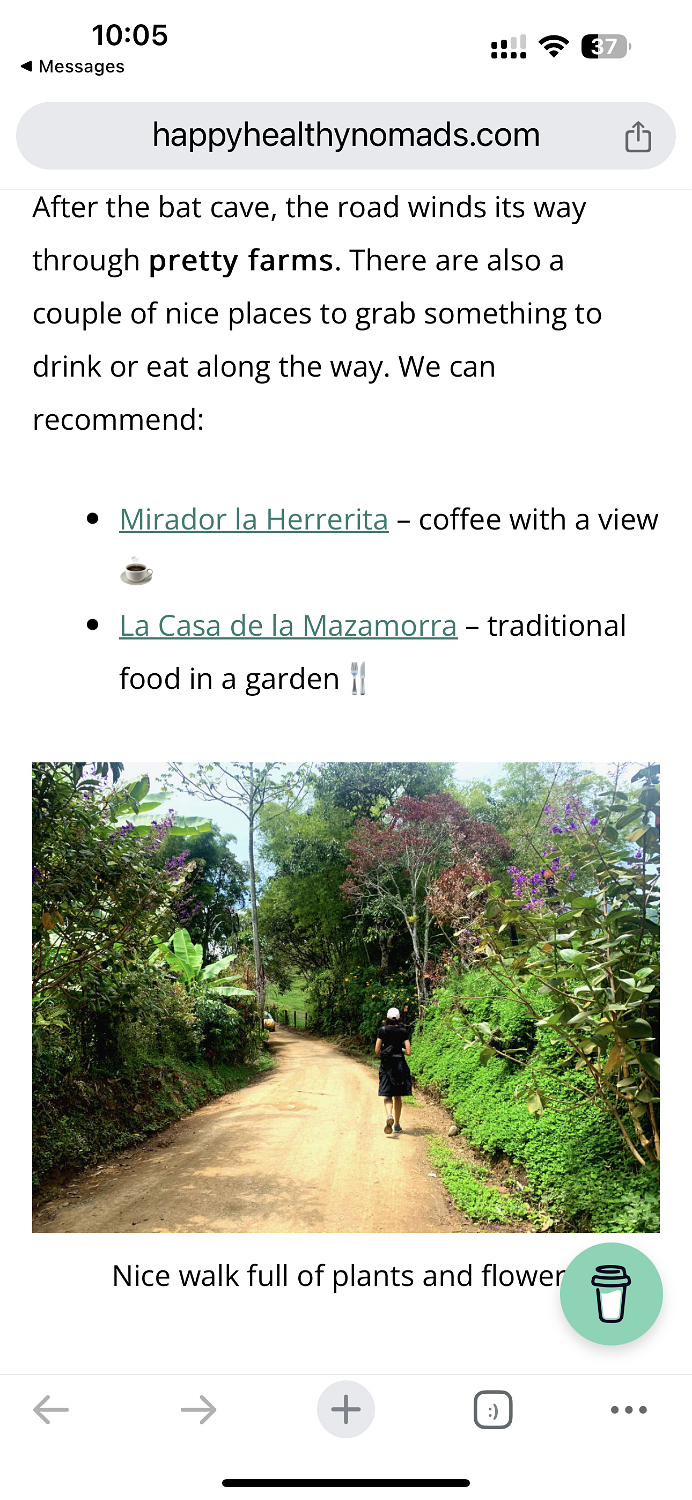Go back to the previous page

pyautogui.click(x=51, y=1410)
